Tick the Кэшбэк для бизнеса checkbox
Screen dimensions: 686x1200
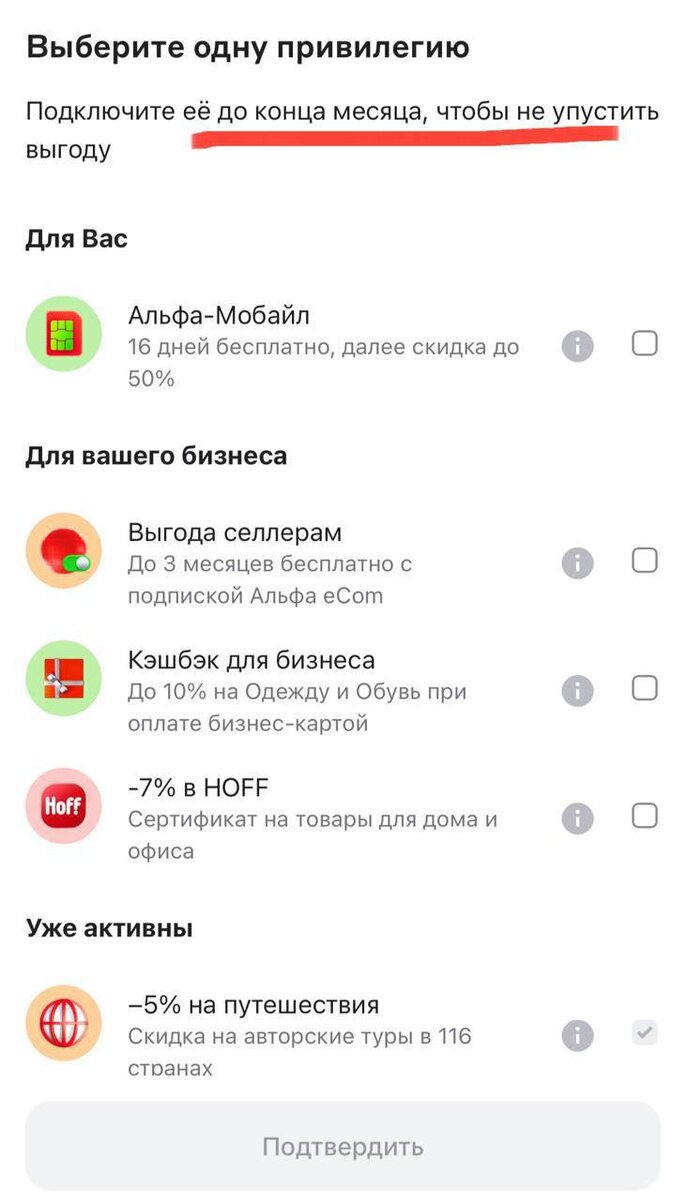click(x=645, y=688)
